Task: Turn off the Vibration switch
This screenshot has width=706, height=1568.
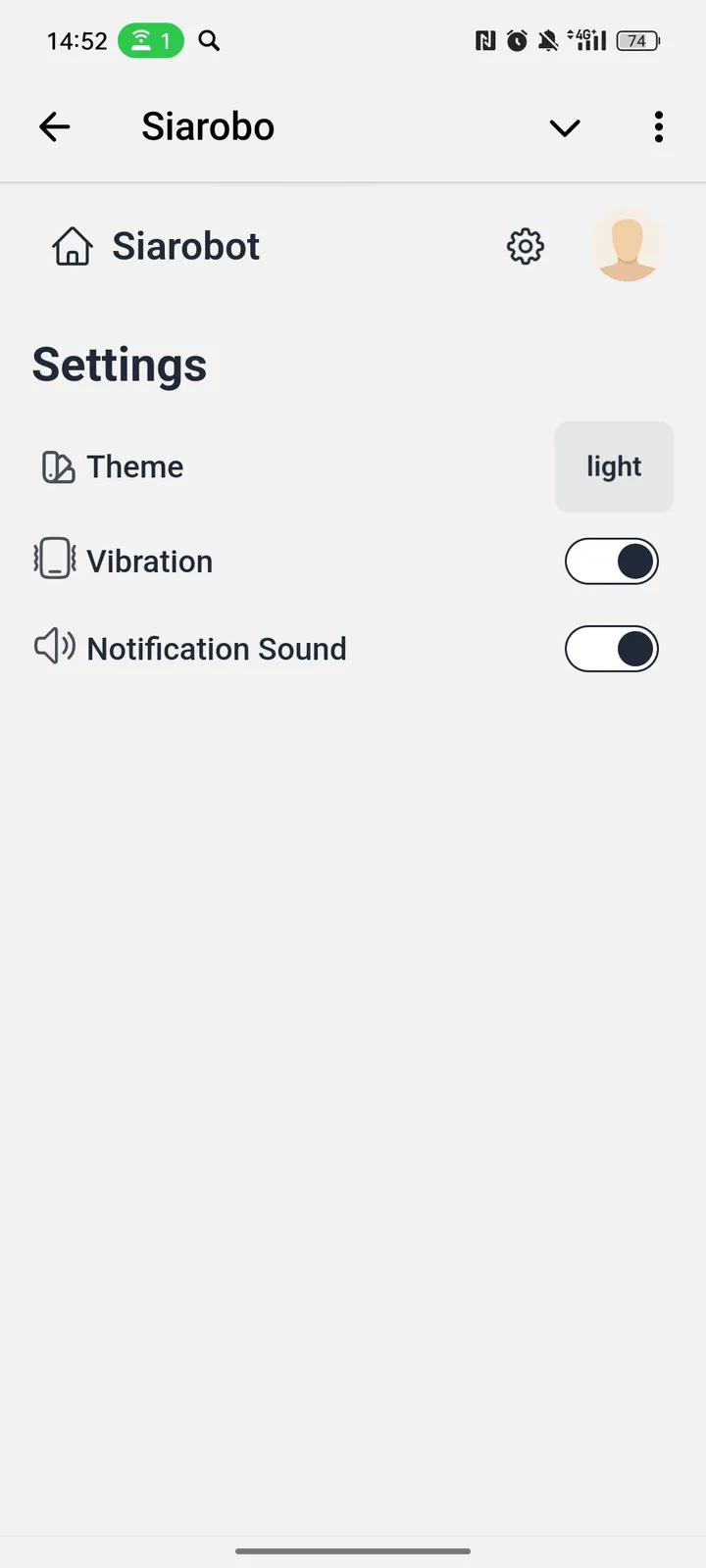Action: 612,562
